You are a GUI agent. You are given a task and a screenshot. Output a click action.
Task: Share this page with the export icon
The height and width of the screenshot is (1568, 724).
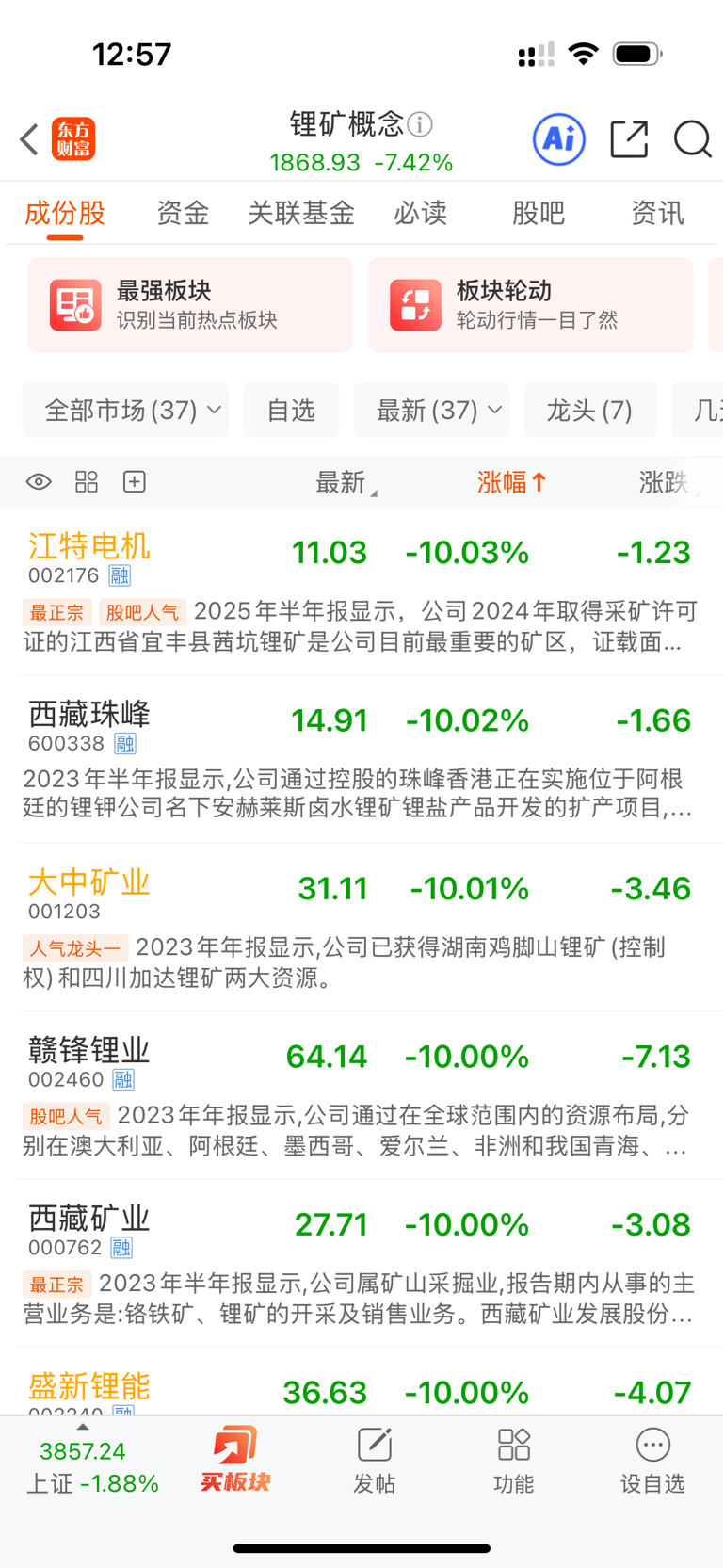[629, 139]
